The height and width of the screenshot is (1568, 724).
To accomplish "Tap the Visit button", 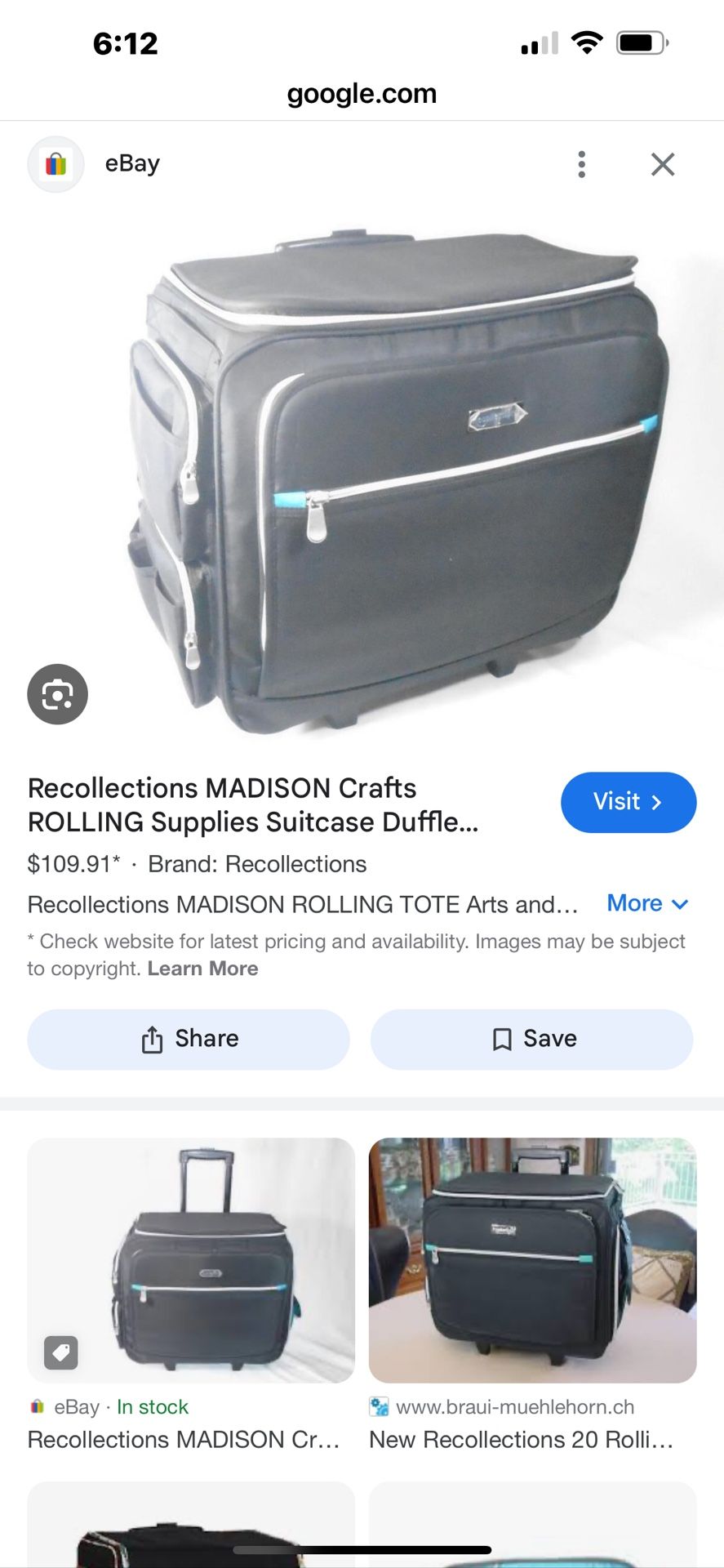I will tap(629, 802).
